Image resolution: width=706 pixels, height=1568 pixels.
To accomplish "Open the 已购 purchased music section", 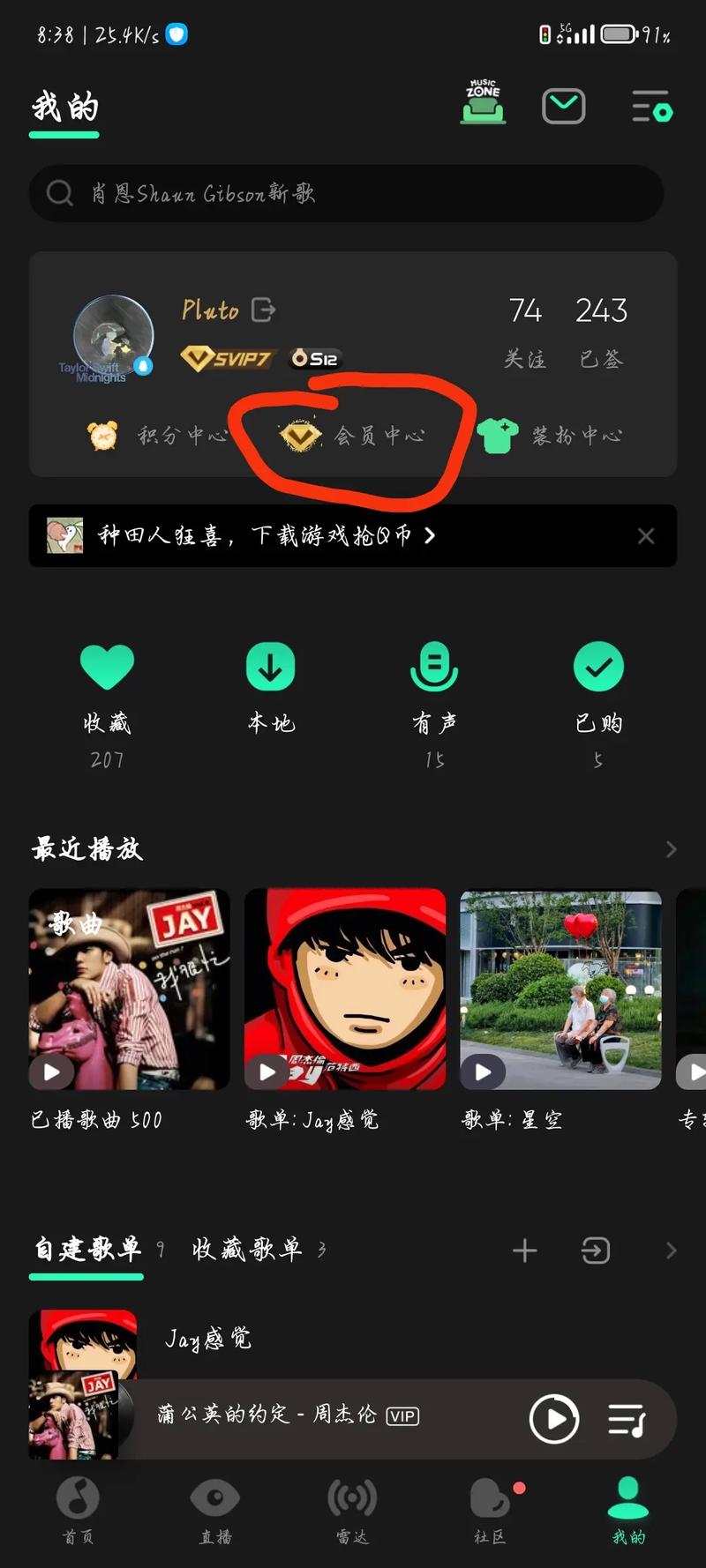I will coord(598,666).
